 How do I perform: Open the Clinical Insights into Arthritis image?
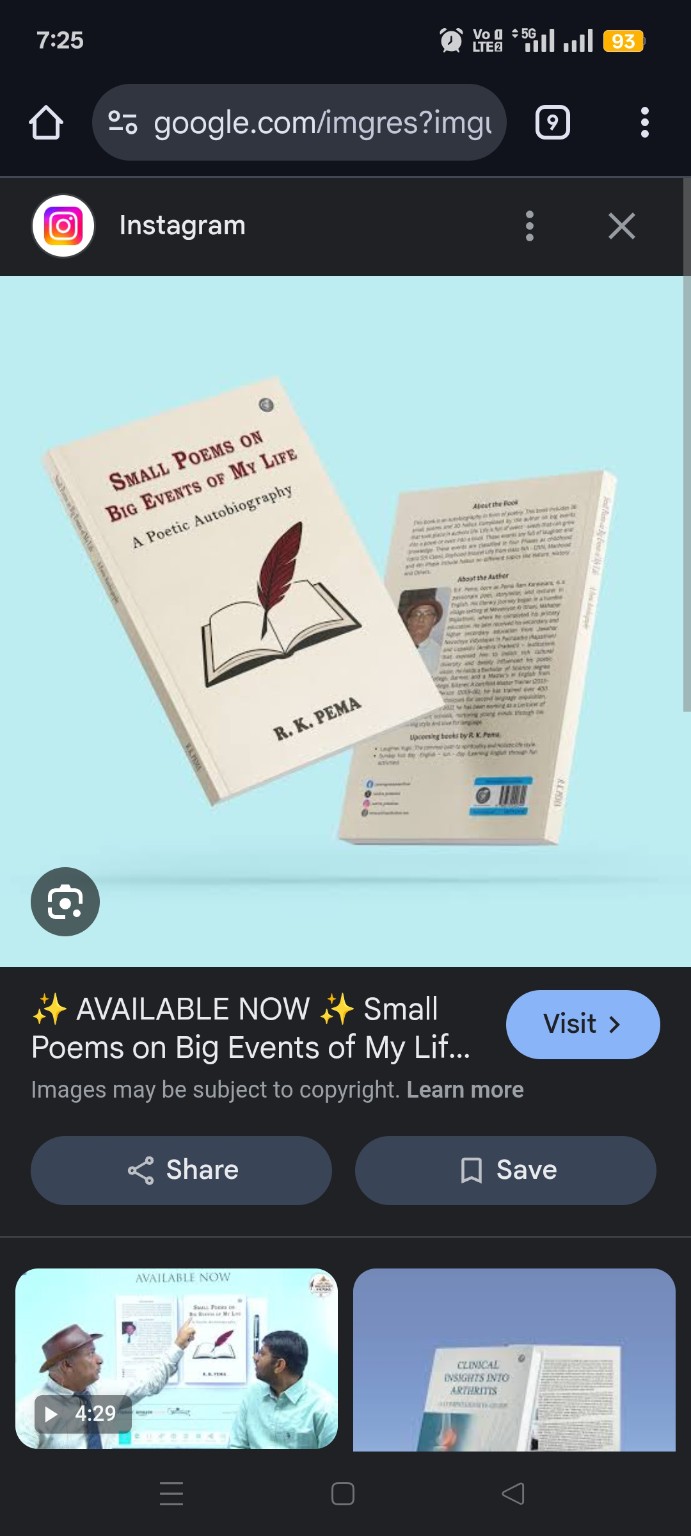[x=514, y=1358]
